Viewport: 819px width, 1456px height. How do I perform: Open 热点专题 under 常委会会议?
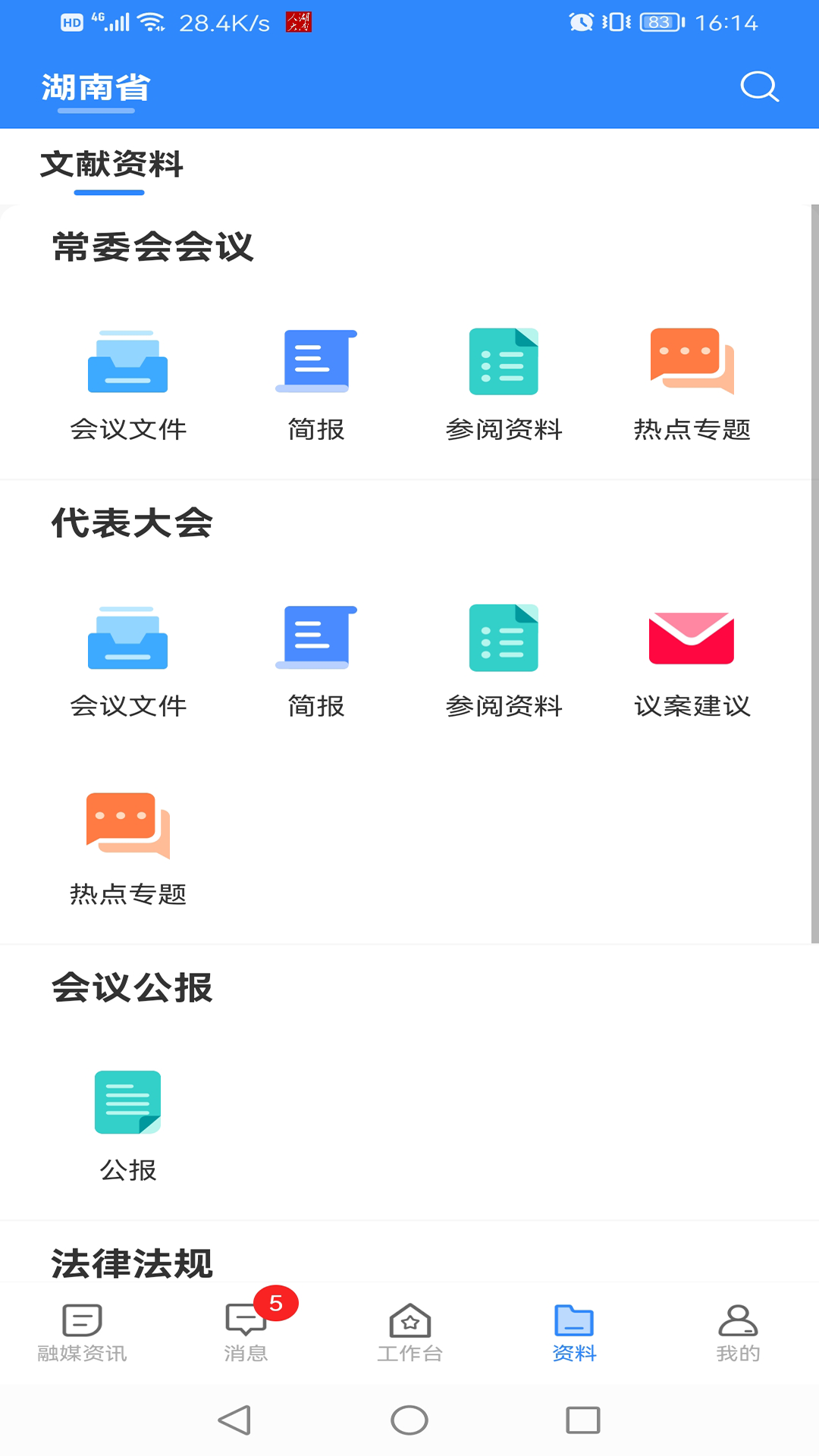[x=692, y=384]
